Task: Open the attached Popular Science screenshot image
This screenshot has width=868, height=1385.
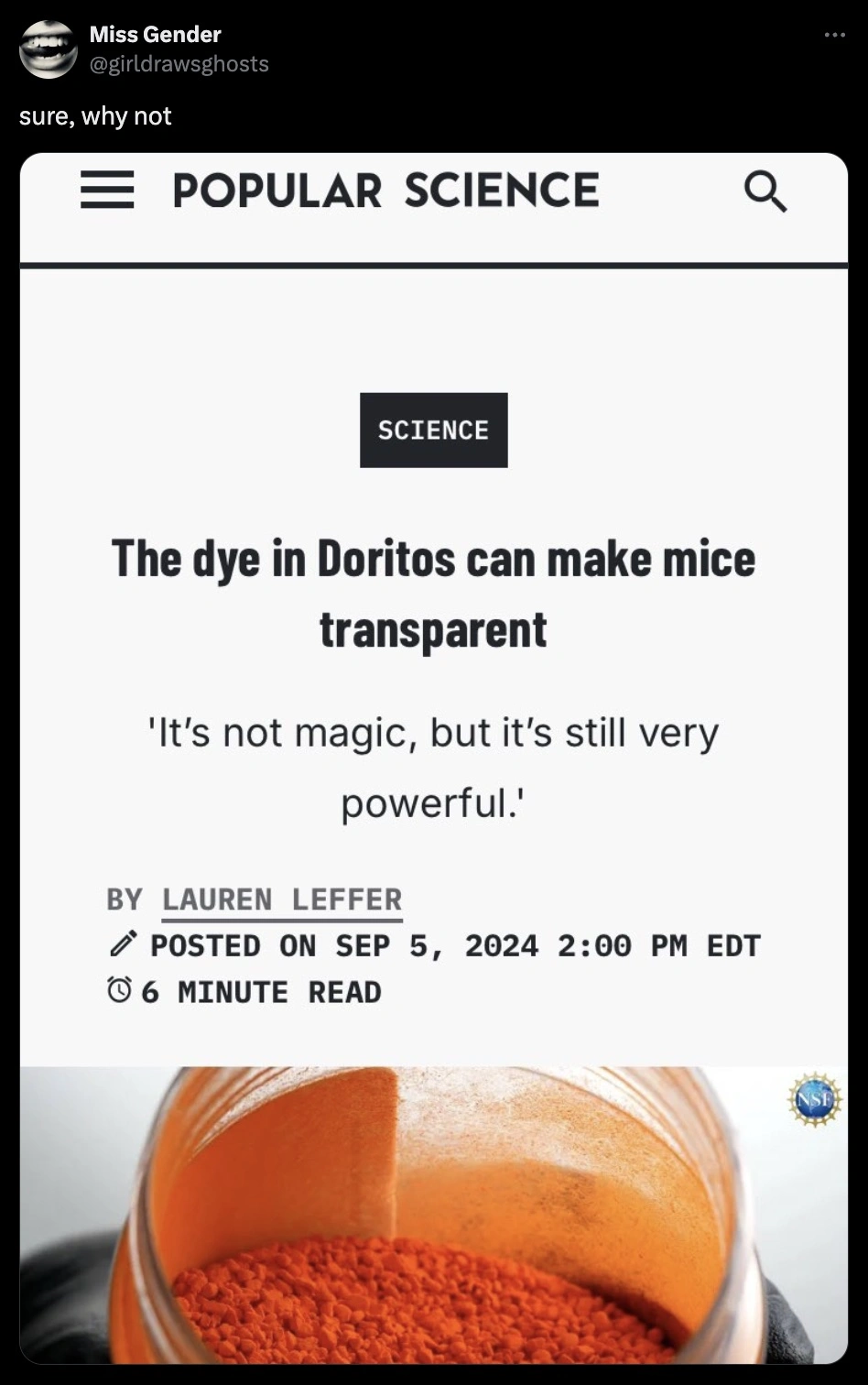Action: [x=433, y=758]
